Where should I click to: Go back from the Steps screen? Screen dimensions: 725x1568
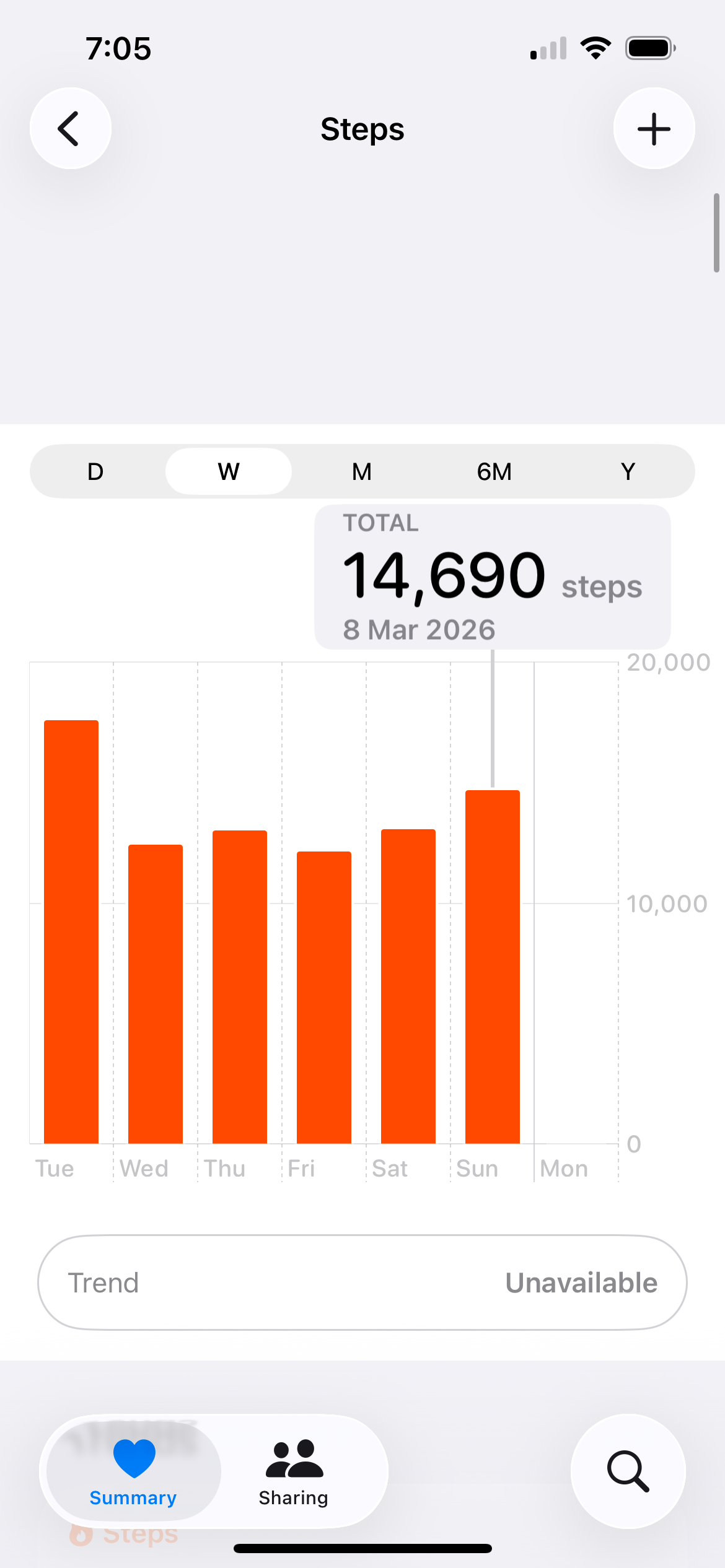point(71,129)
